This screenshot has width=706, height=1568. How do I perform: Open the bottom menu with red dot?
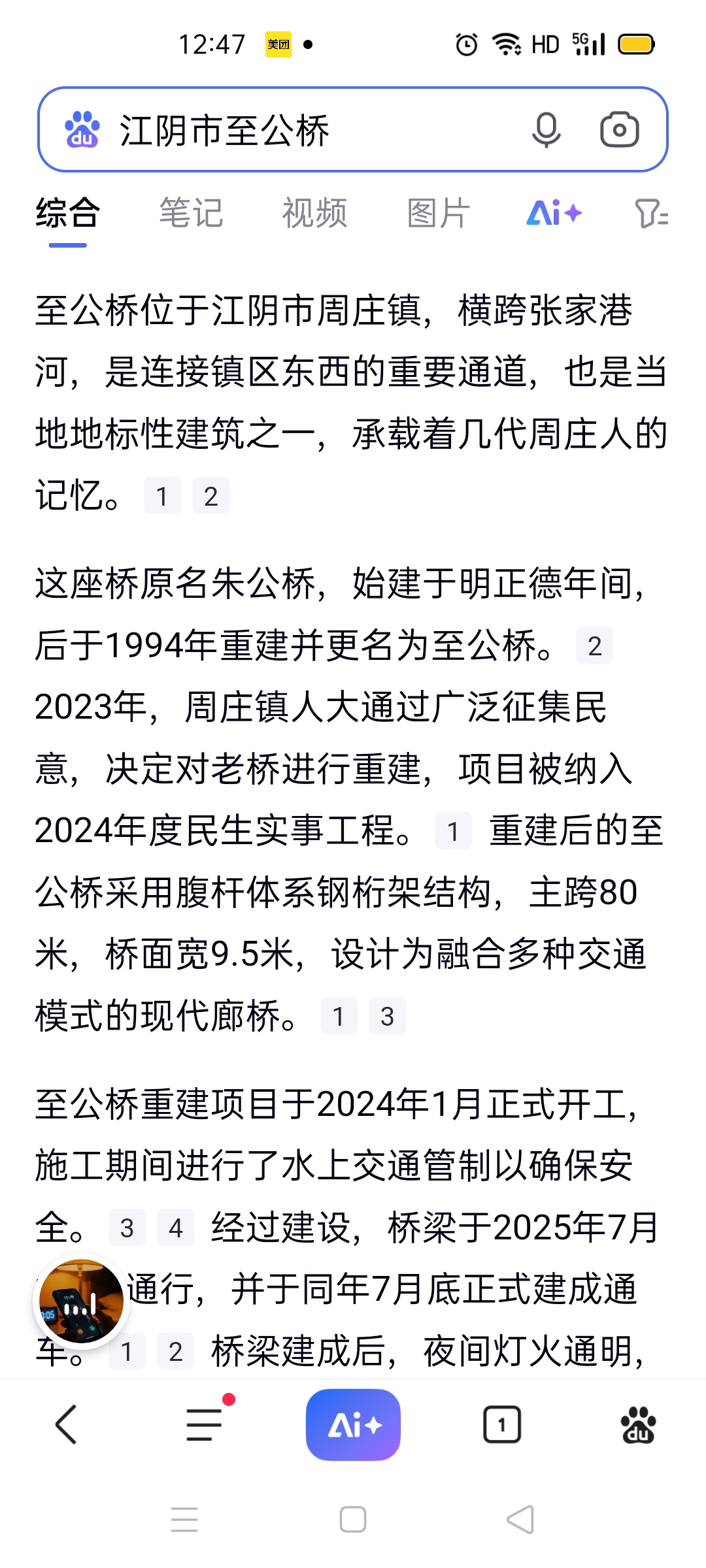(205, 1424)
